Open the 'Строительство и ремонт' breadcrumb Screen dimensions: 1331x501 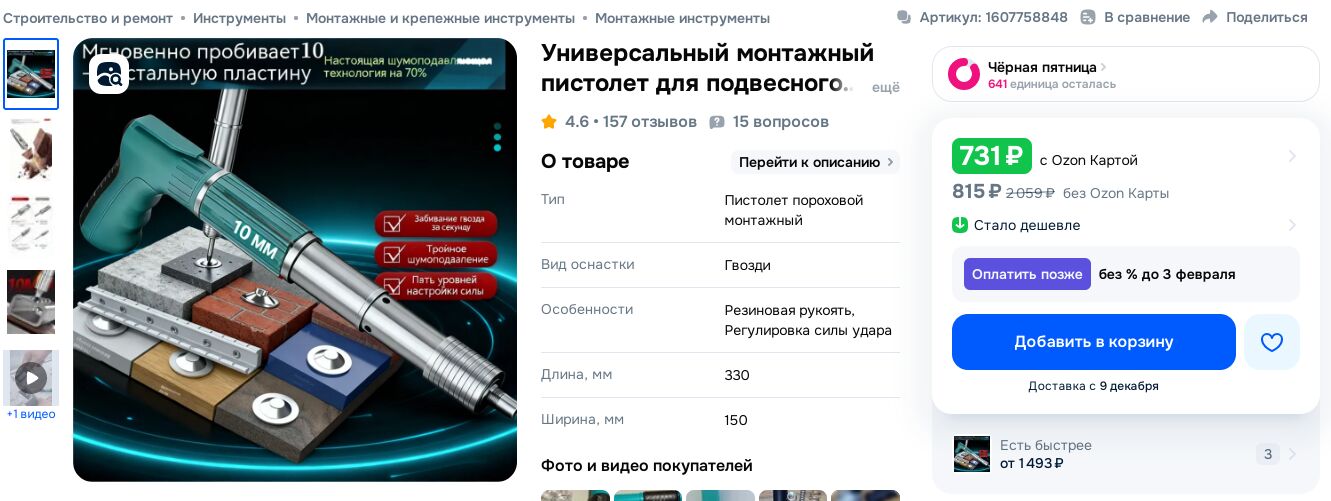coord(88,18)
